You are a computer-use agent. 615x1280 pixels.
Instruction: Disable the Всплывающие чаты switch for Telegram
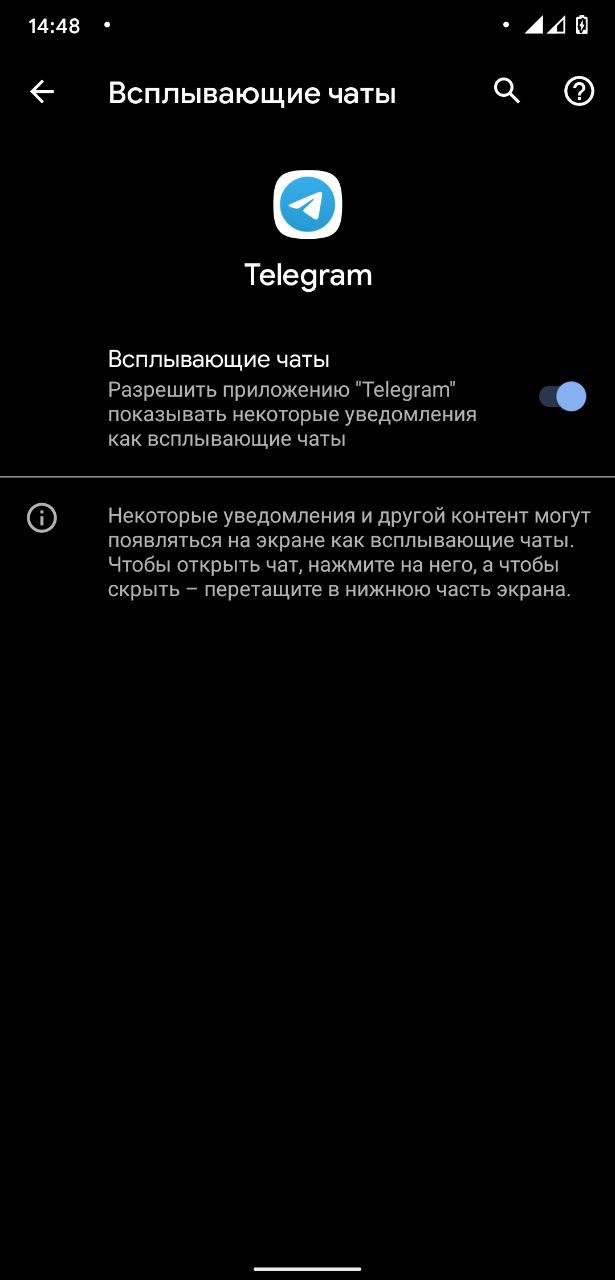(x=563, y=397)
